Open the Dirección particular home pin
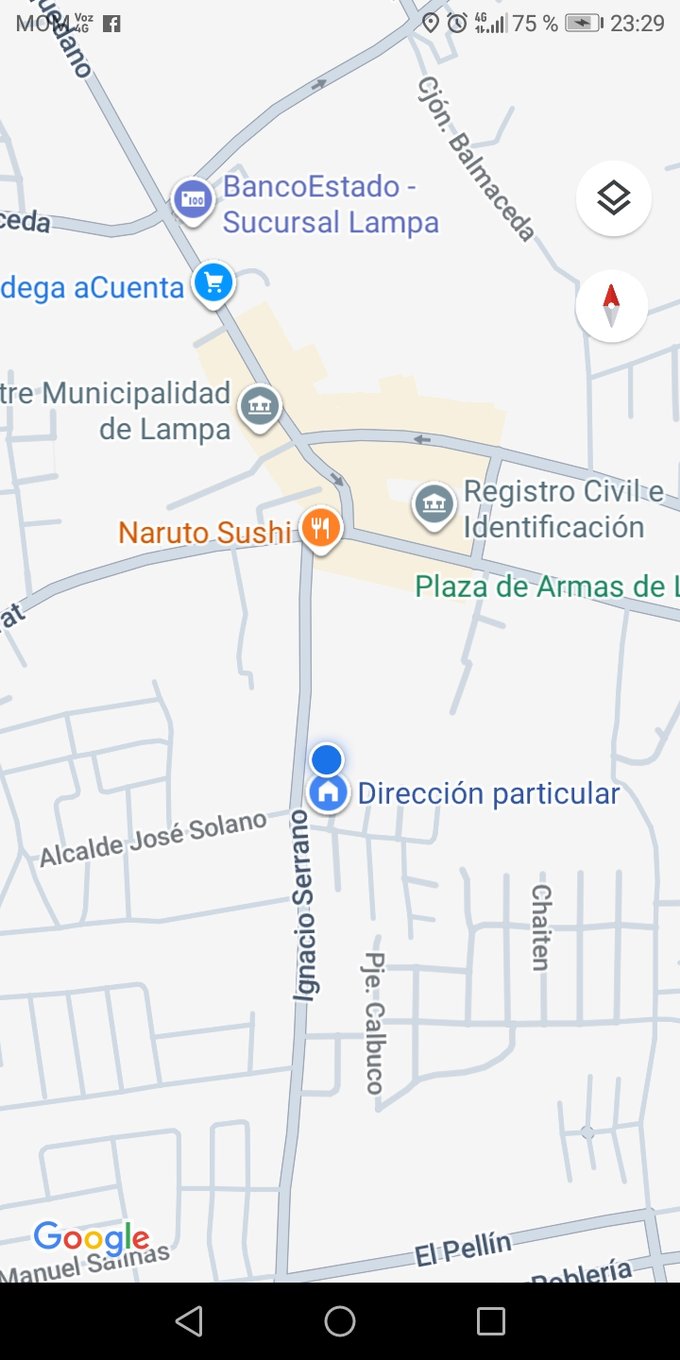 (328, 794)
